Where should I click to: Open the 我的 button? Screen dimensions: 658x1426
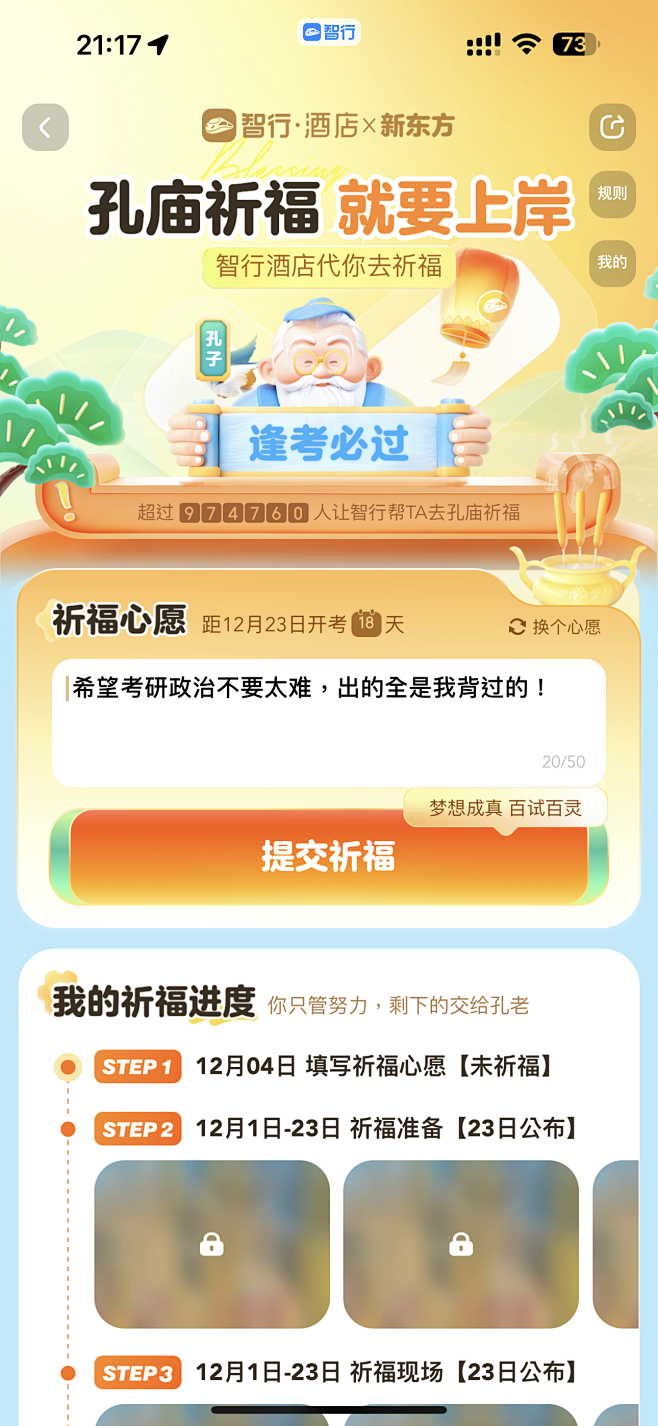[612, 263]
